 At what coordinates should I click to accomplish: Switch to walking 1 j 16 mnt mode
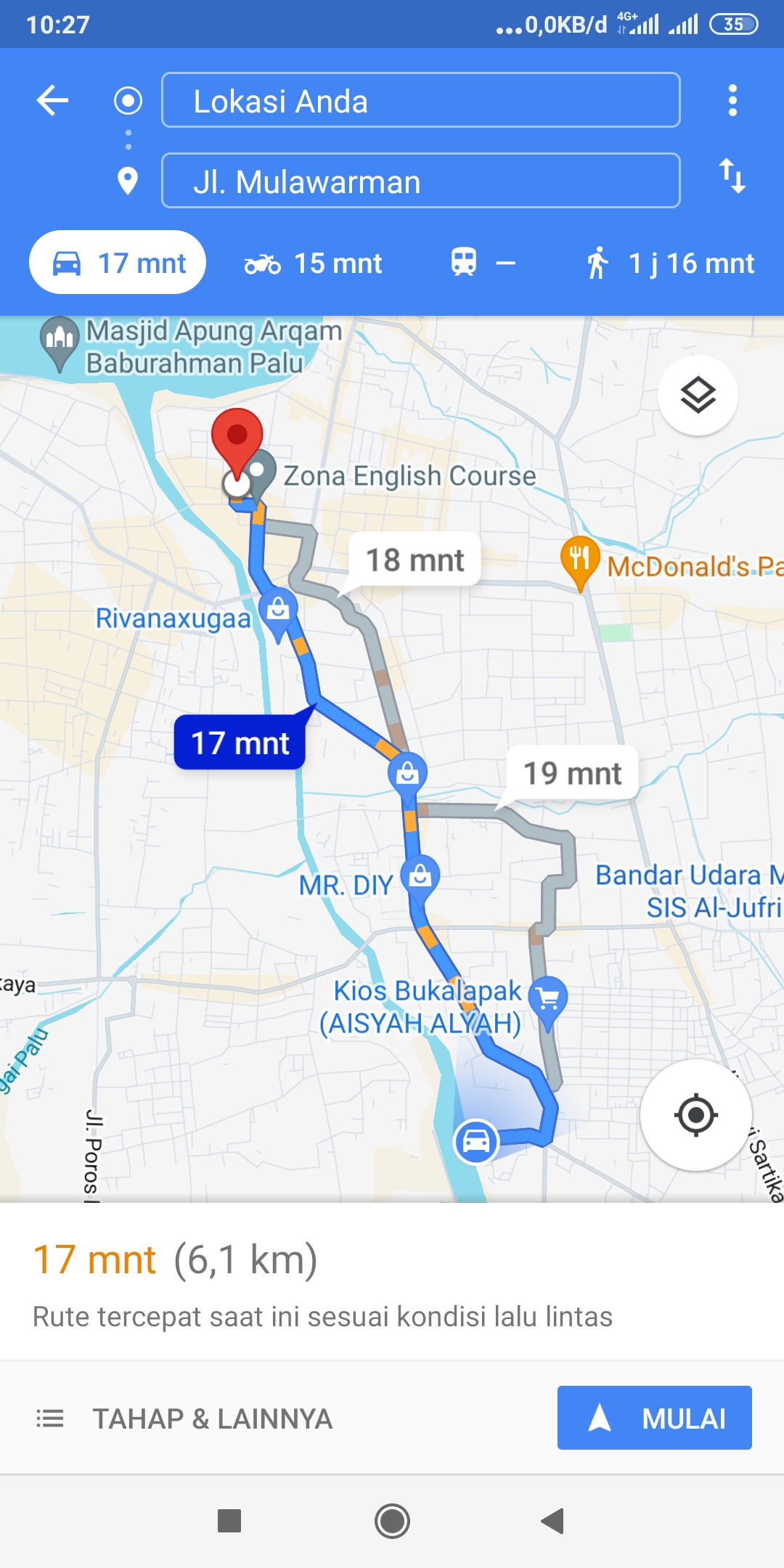[669, 264]
